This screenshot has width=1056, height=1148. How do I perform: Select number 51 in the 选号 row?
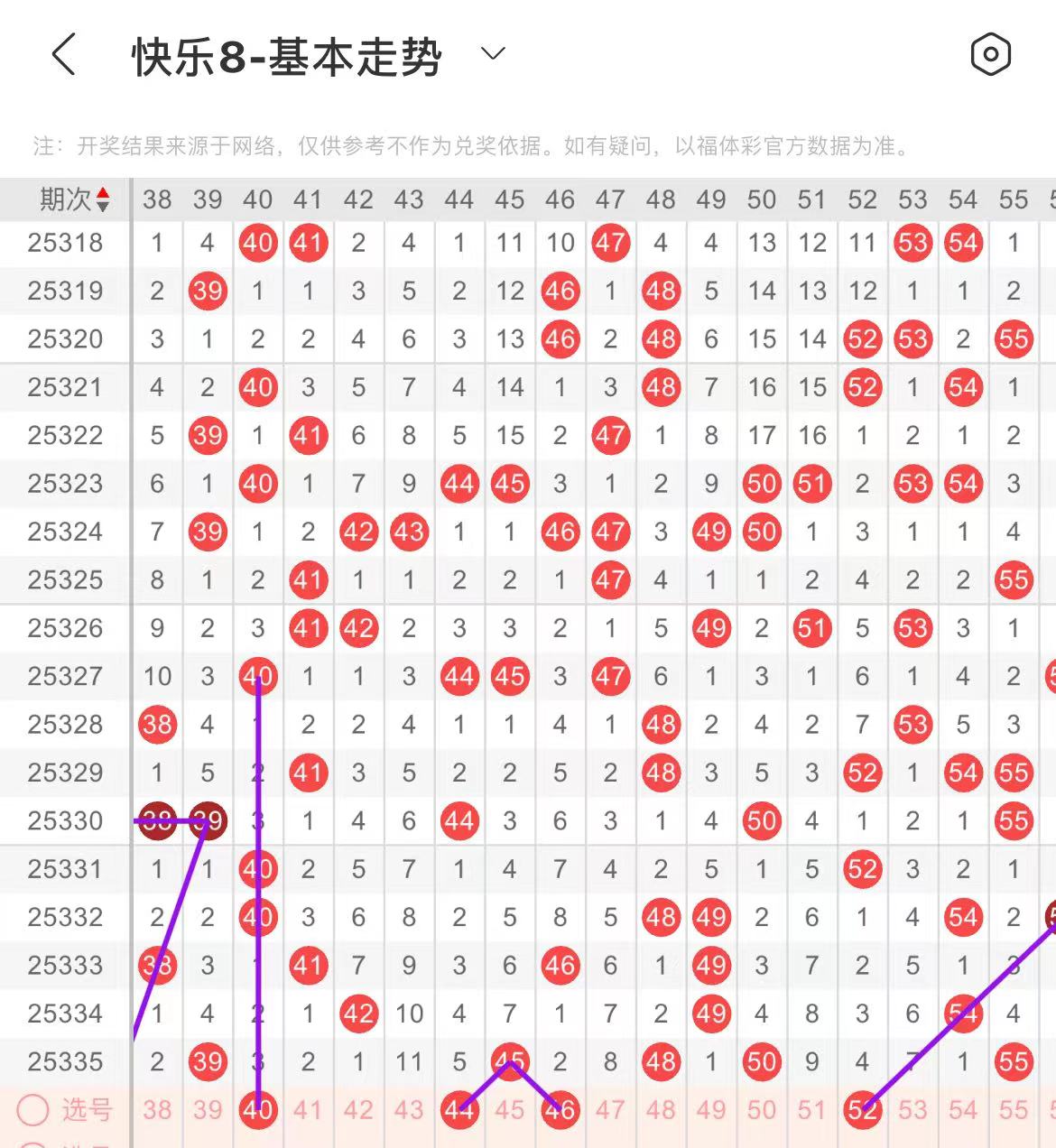tap(812, 1110)
